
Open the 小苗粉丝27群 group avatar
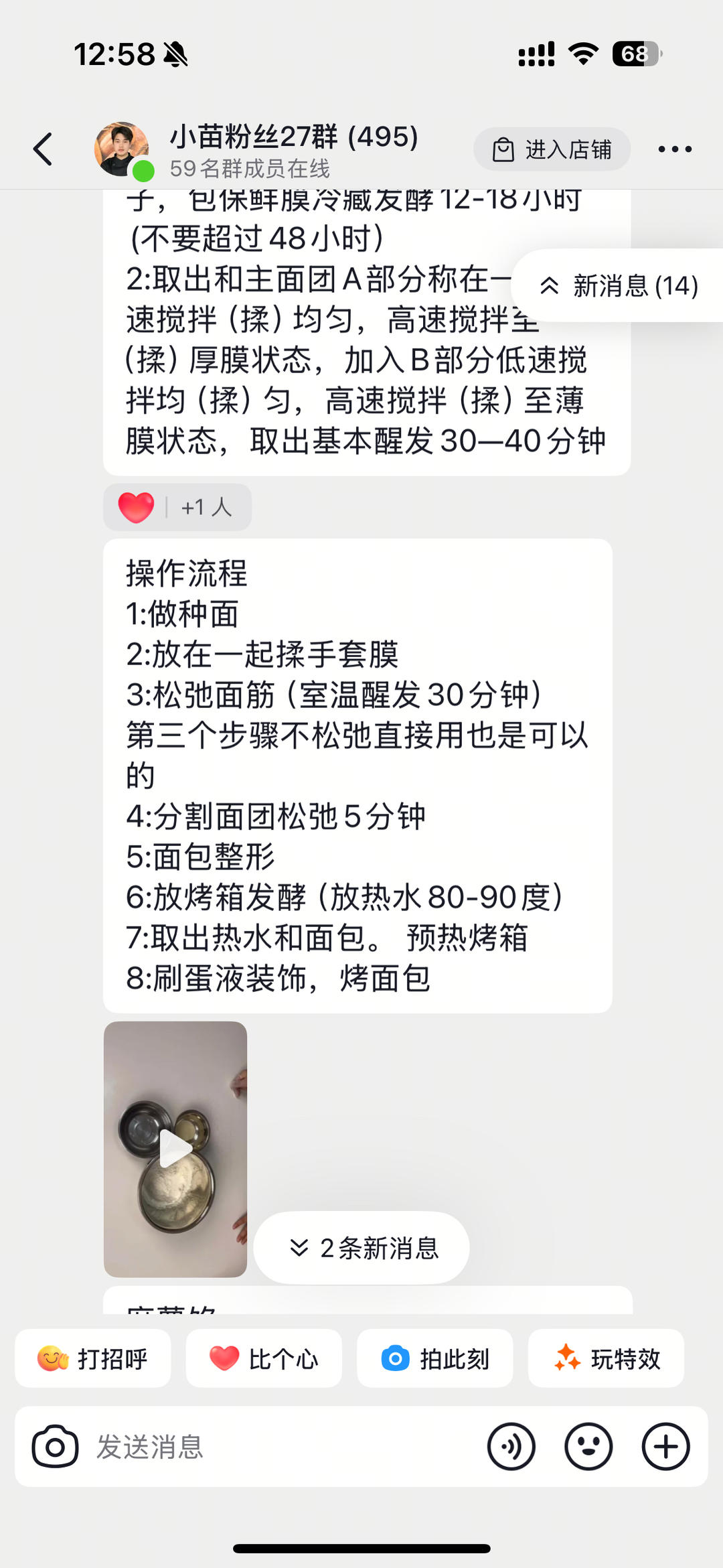(121, 149)
